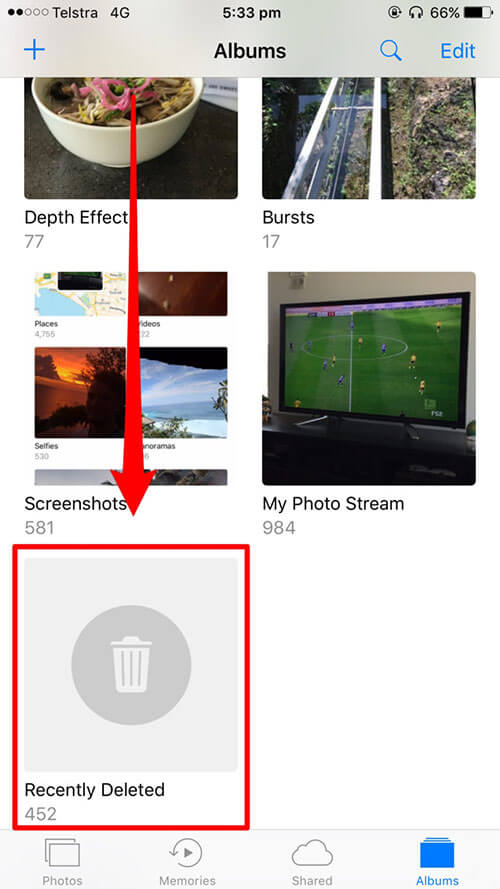The height and width of the screenshot is (889, 500).
Task: Switch to the Photos tab
Action: [x=62, y=862]
